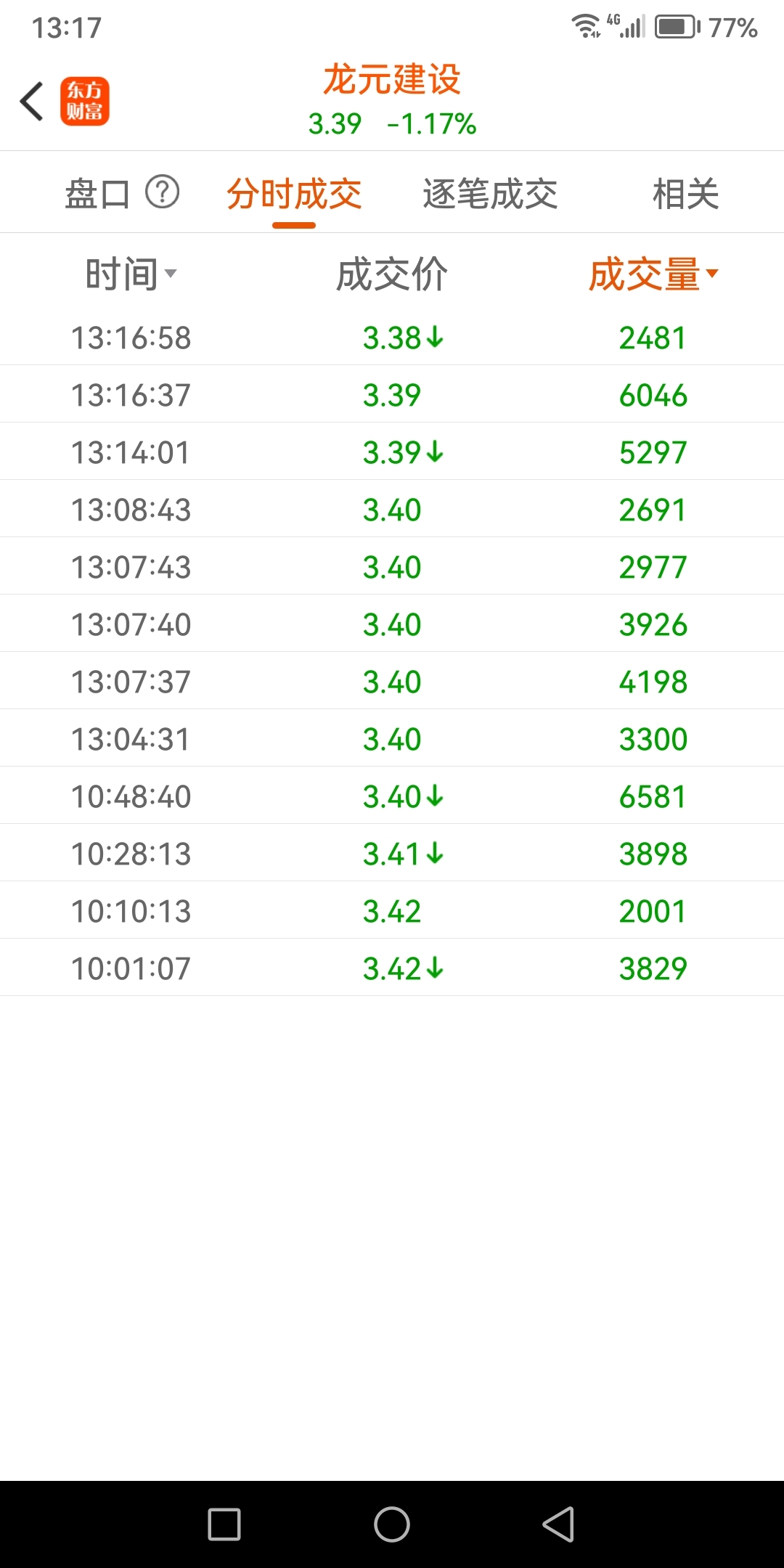Sort by the 时间 column header
The width and height of the screenshot is (784, 1568).
click(x=131, y=274)
